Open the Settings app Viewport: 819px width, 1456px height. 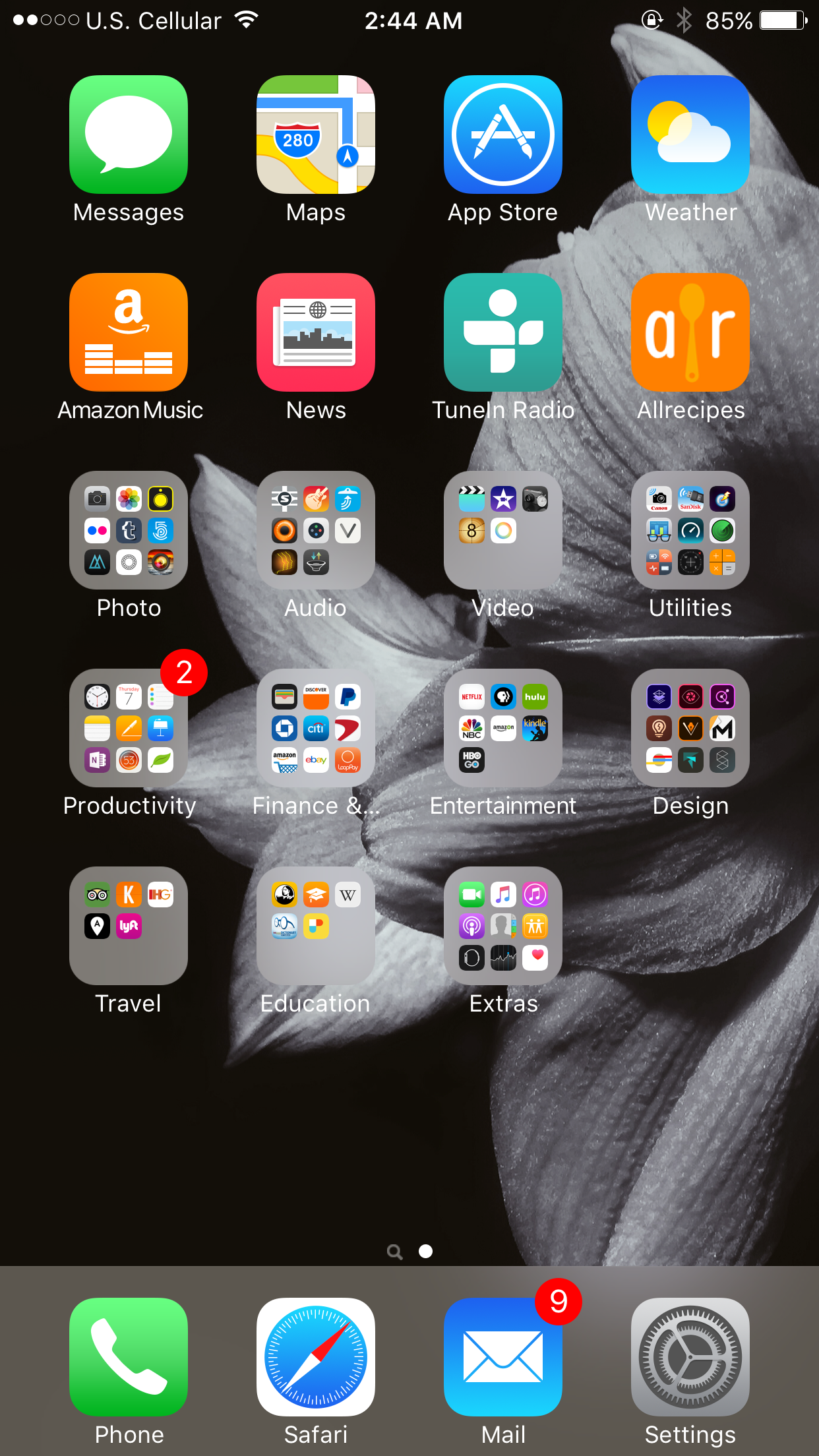(x=690, y=1357)
